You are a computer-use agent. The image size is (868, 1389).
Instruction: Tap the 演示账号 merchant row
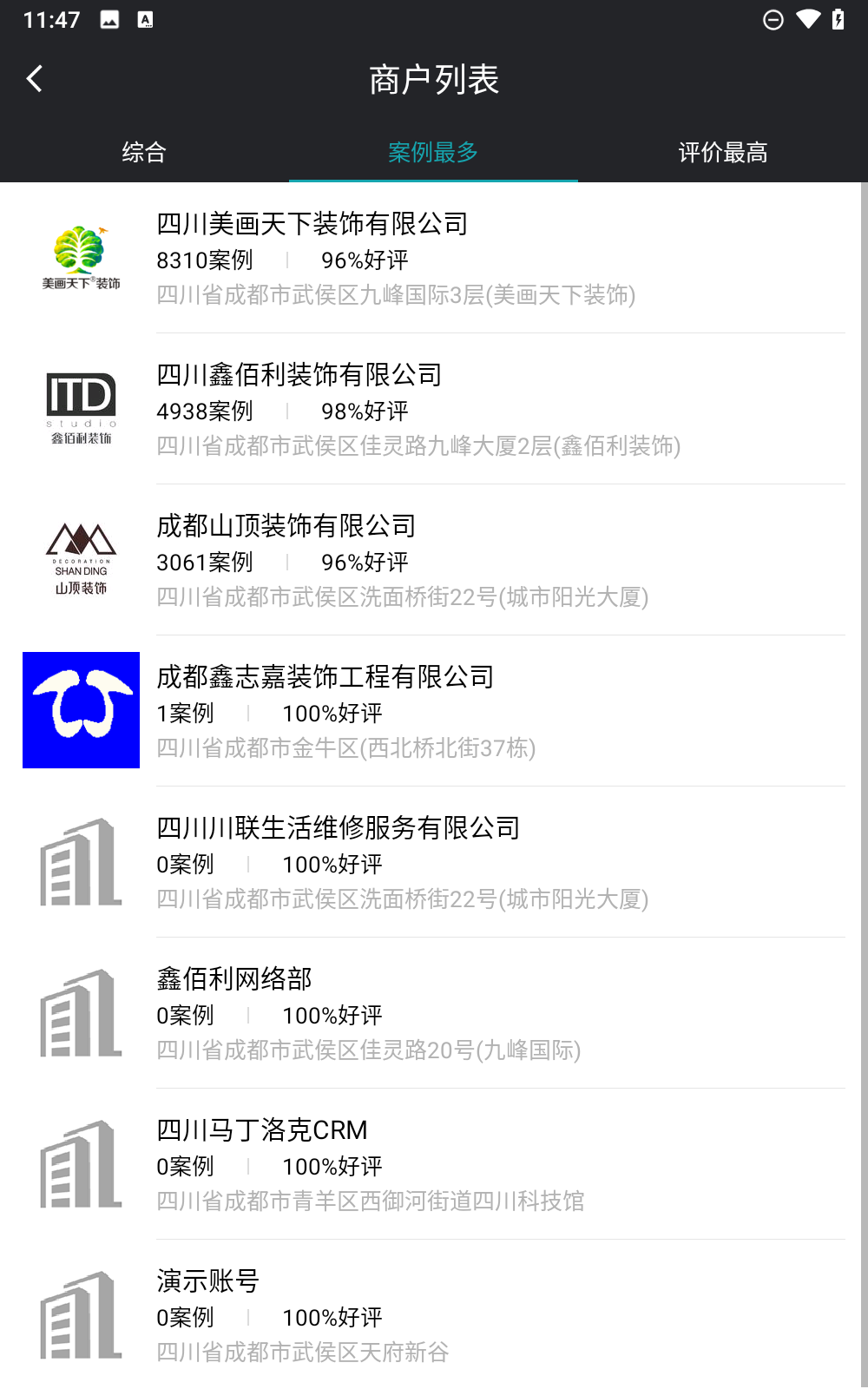[434, 1315]
